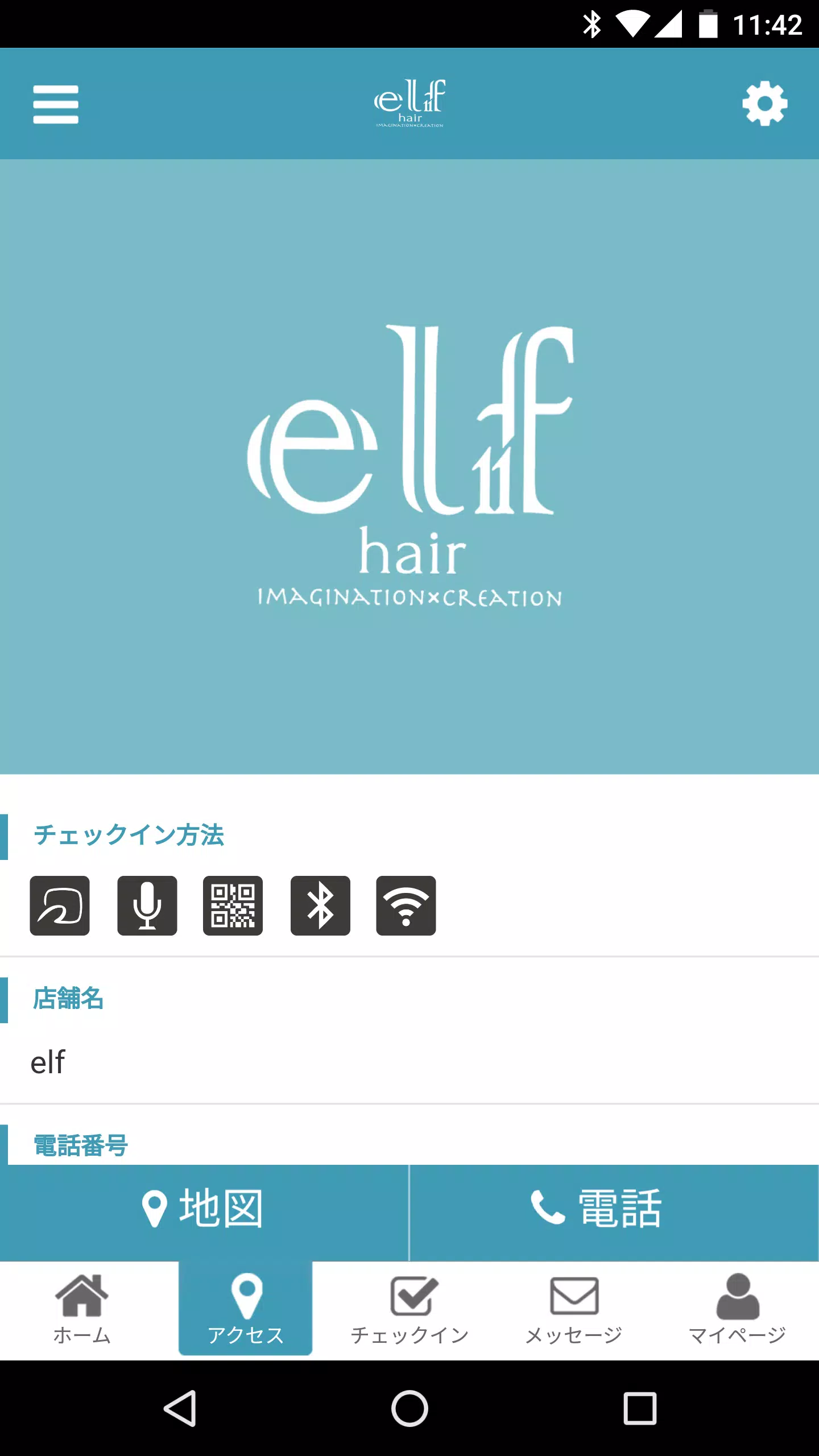Open the map with 地図 button
The width and height of the screenshot is (819, 1456).
coord(204,1209)
